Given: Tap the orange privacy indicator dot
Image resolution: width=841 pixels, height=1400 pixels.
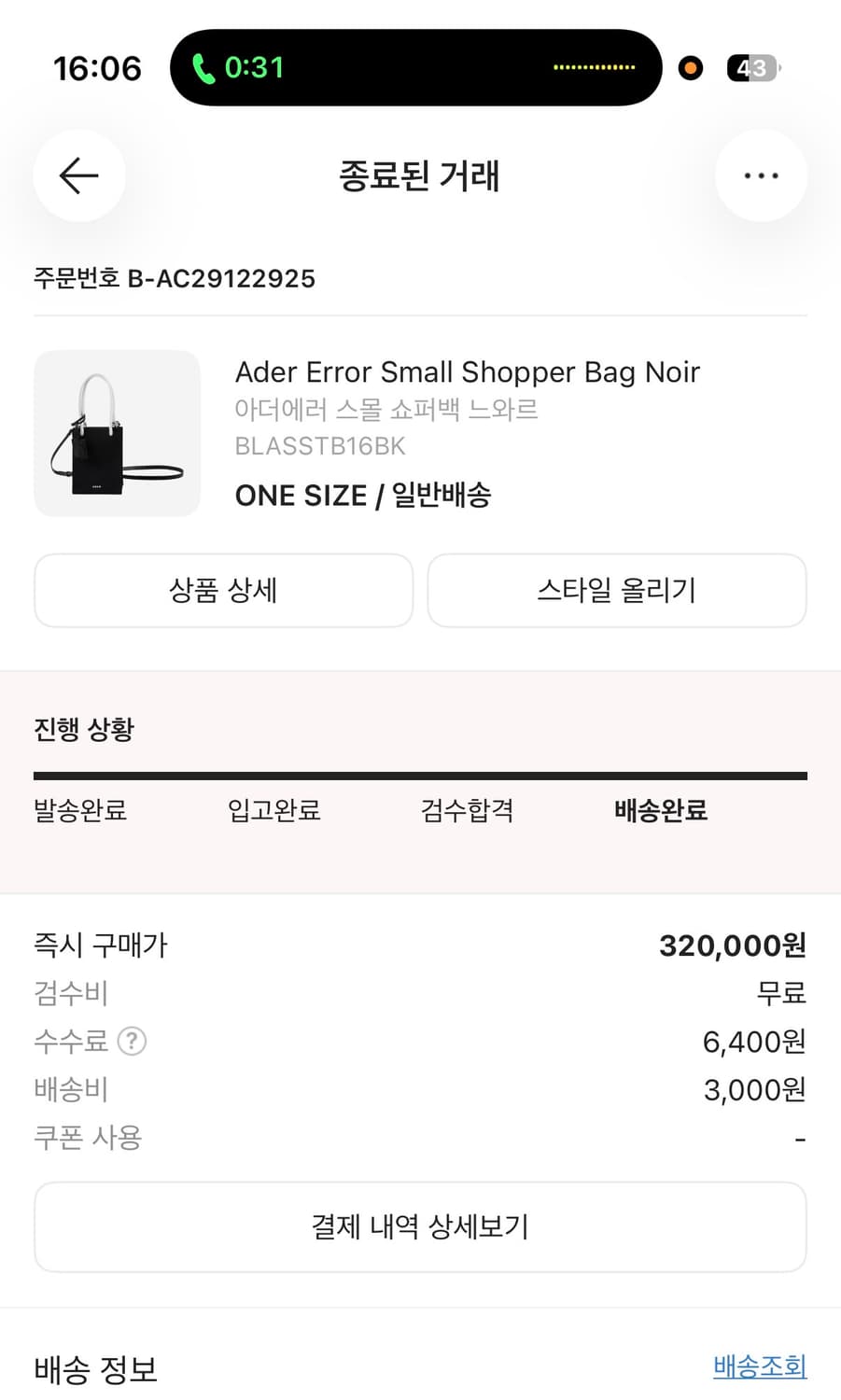Looking at the screenshot, I should click(x=690, y=68).
